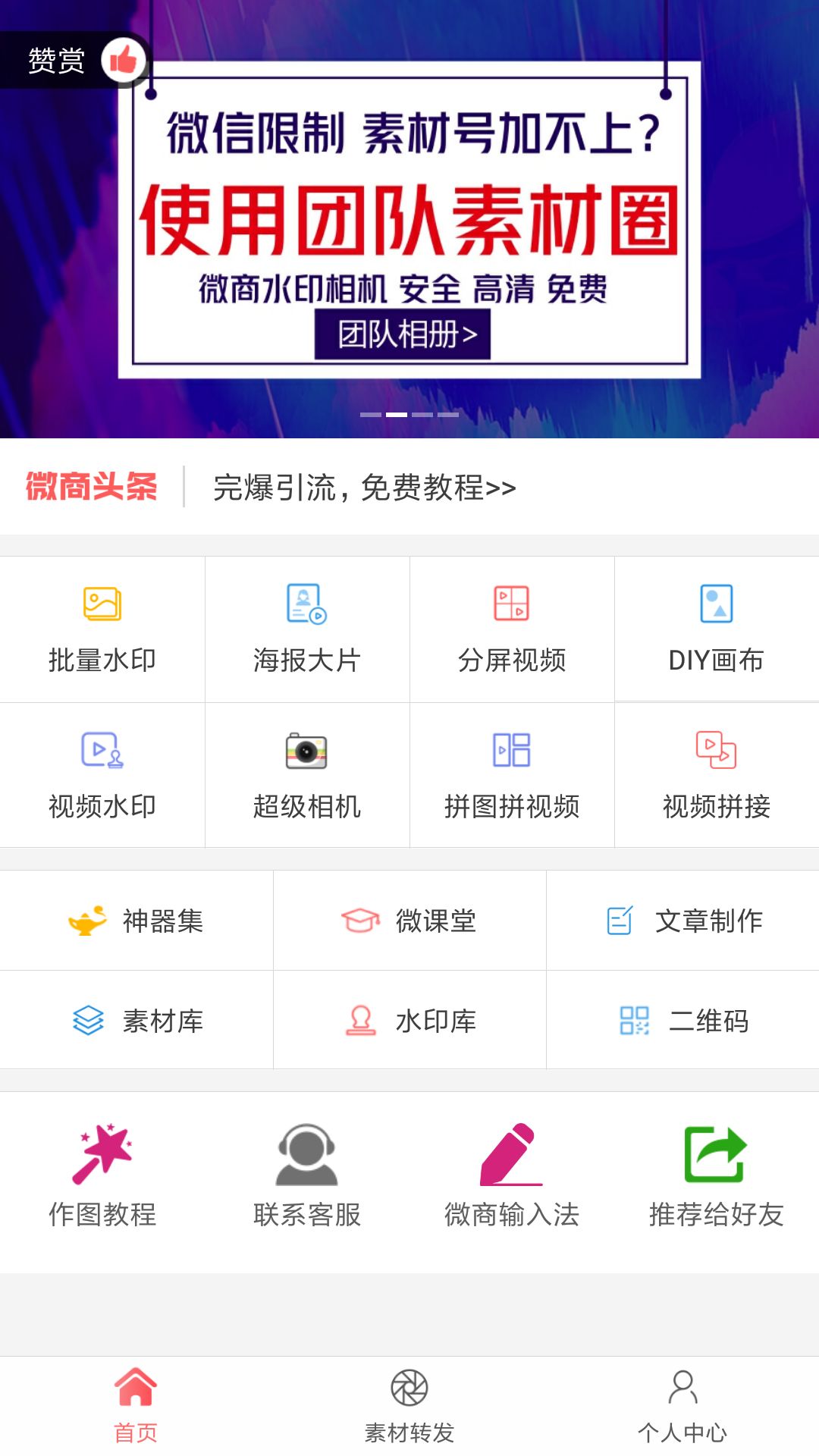Tap the 团队相册 banner button
This screenshot has width=819, height=1456.
[x=408, y=334]
